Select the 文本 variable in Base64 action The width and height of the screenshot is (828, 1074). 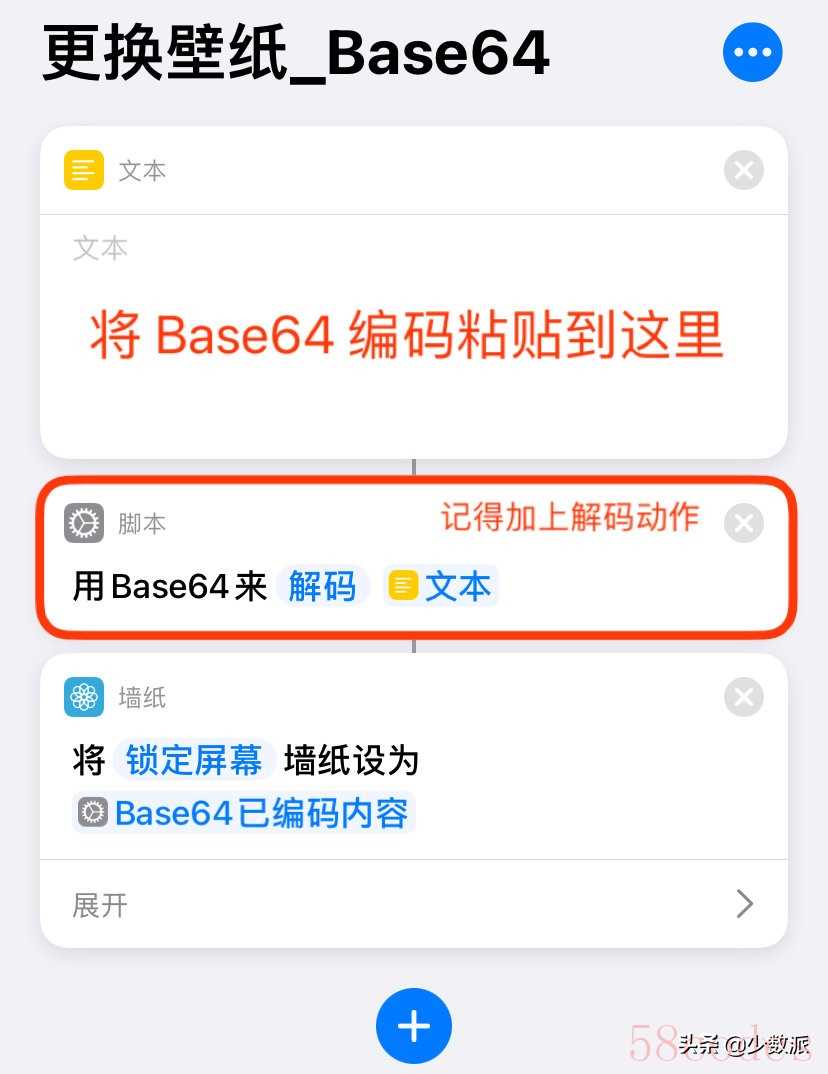tap(441, 587)
